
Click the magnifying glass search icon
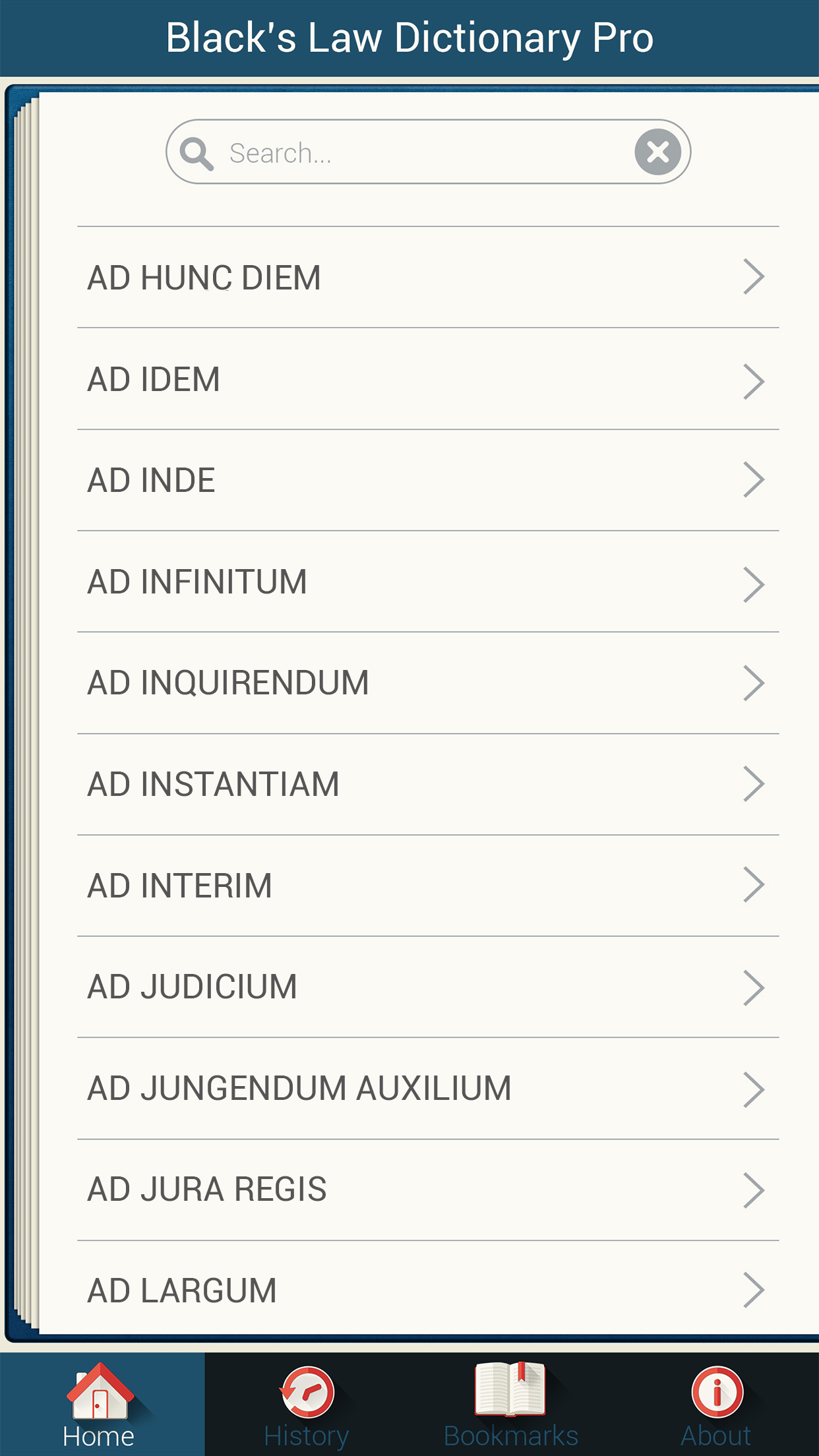click(x=196, y=152)
